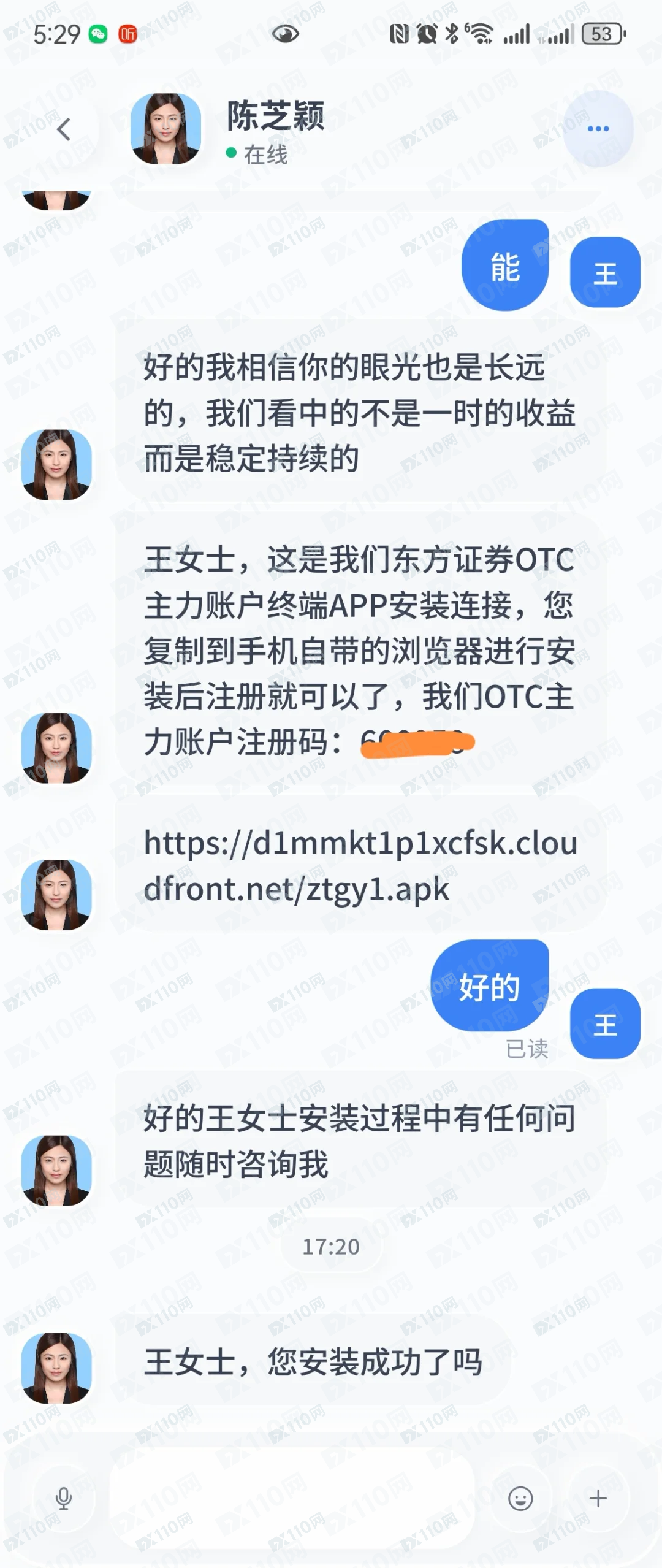
Task: Open the three-dot overflow menu
Action: pyautogui.click(x=598, y=129)
